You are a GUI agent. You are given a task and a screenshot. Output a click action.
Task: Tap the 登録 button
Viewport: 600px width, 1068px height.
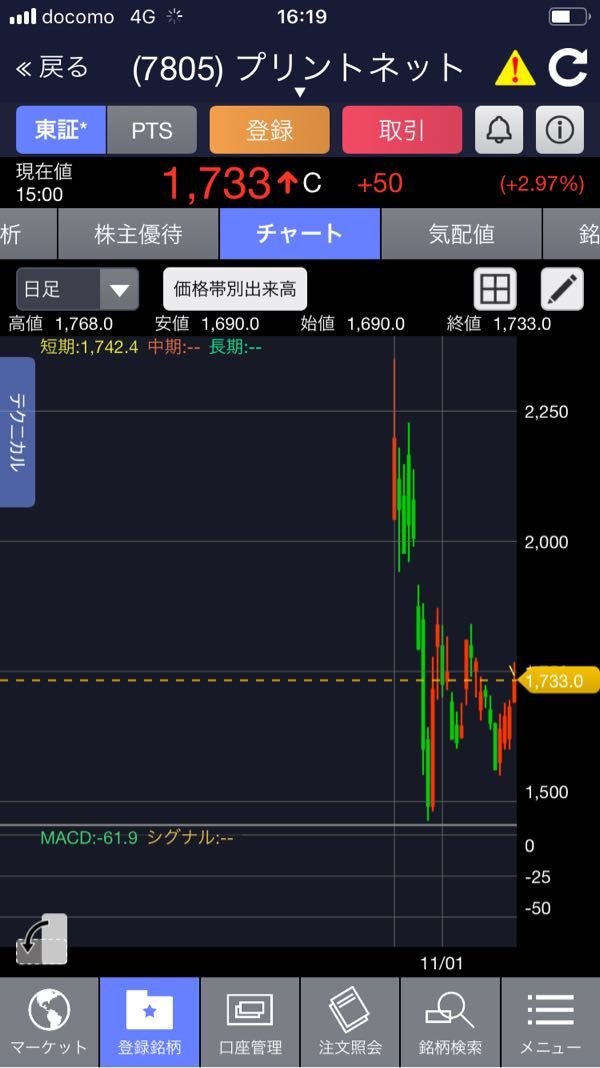click(270, 130)
